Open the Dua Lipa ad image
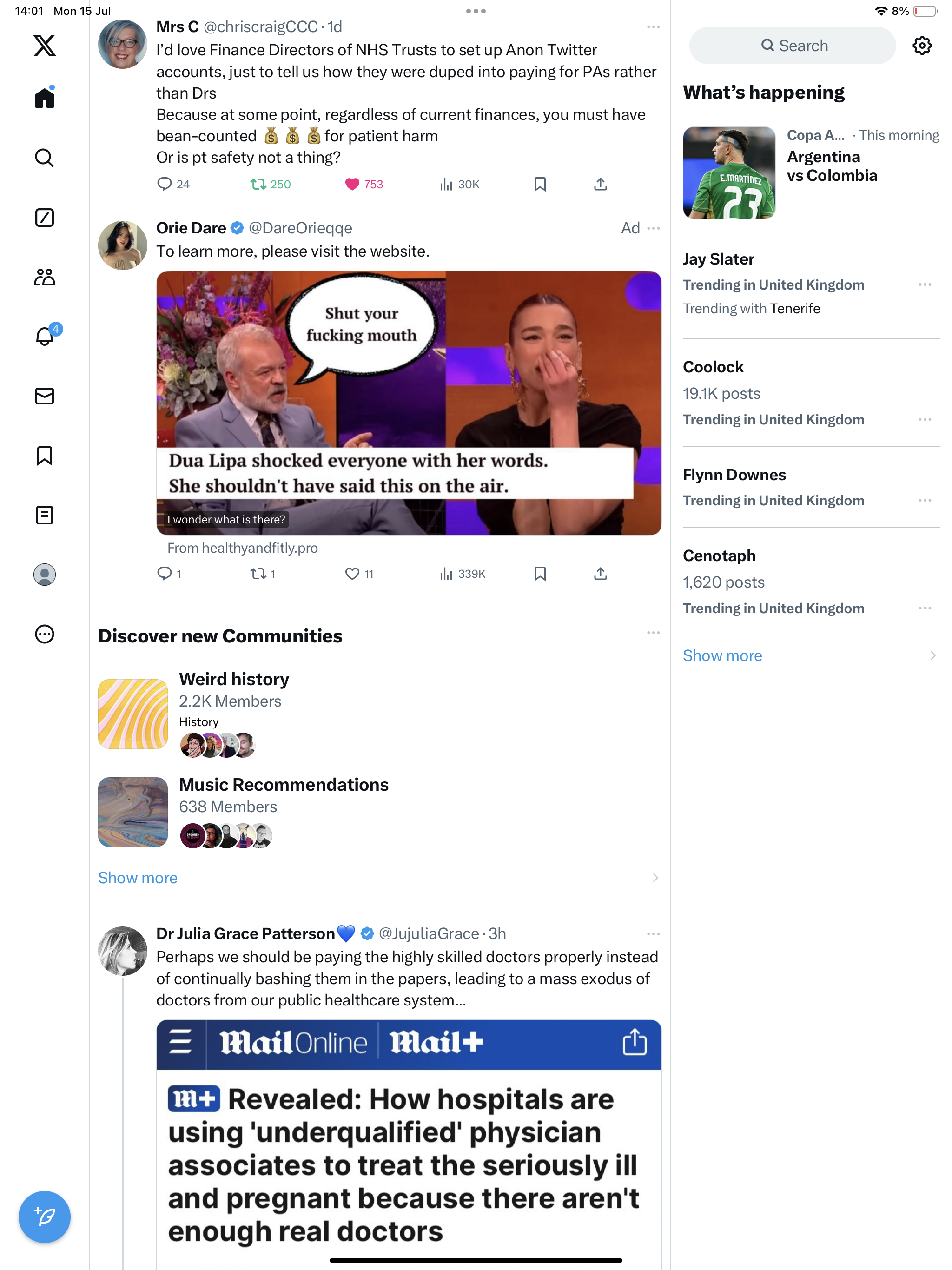 [408, 403]
